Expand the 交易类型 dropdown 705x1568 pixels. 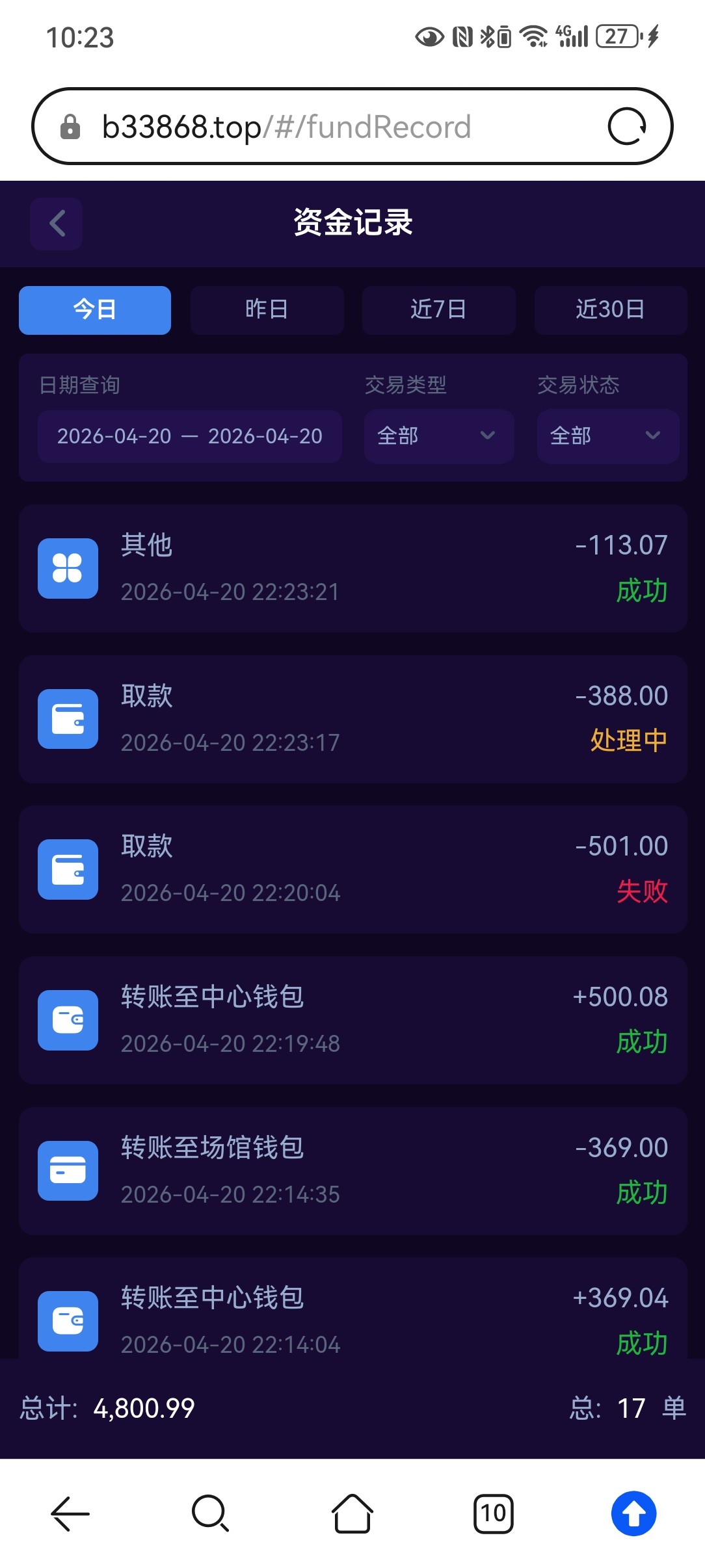pos(438,436)
